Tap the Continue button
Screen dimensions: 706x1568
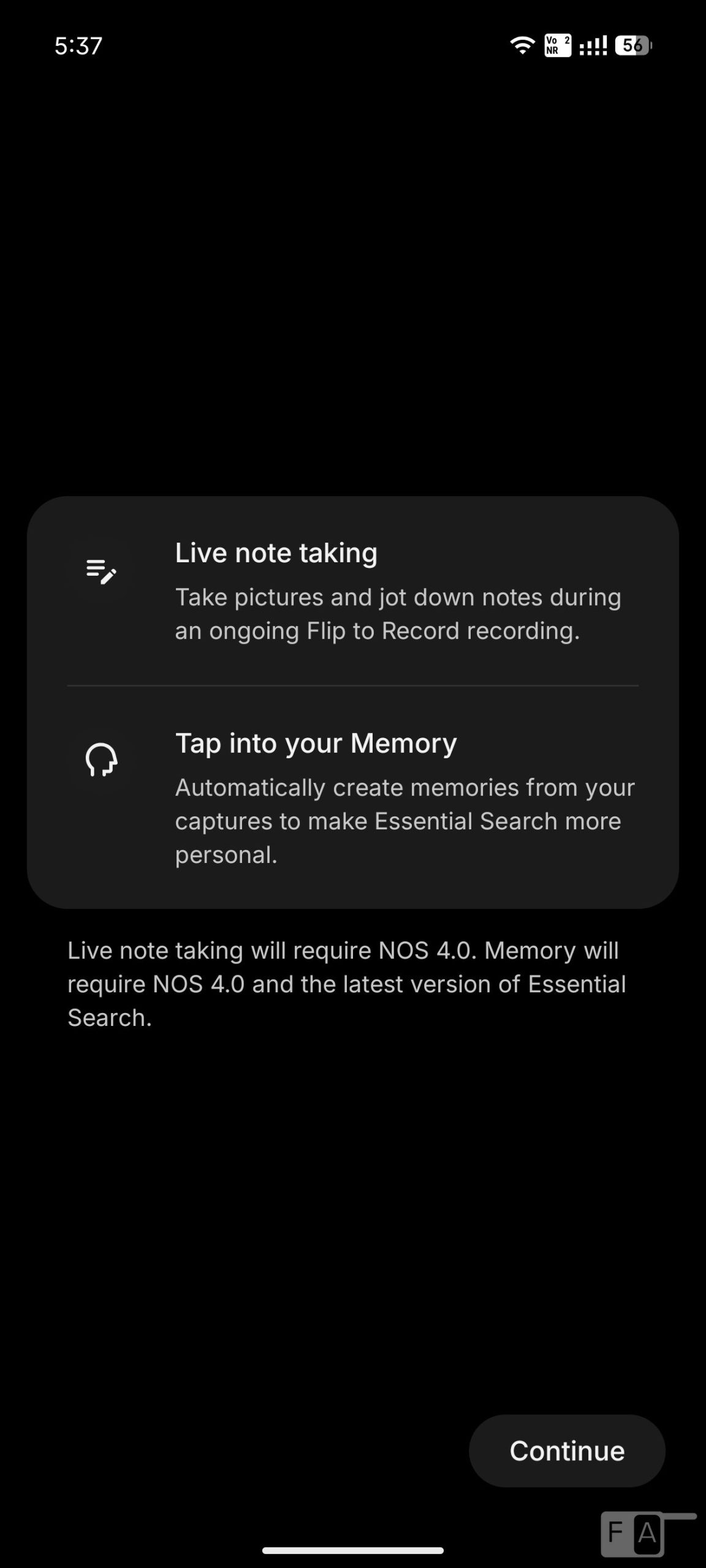(x=567, y=1451)
